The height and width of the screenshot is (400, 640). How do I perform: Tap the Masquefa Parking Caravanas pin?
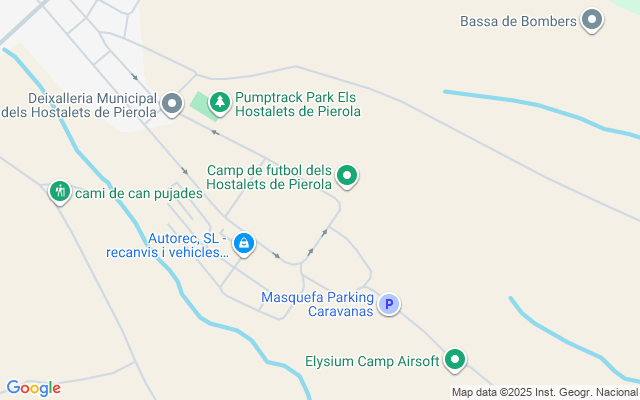(389, 303)
